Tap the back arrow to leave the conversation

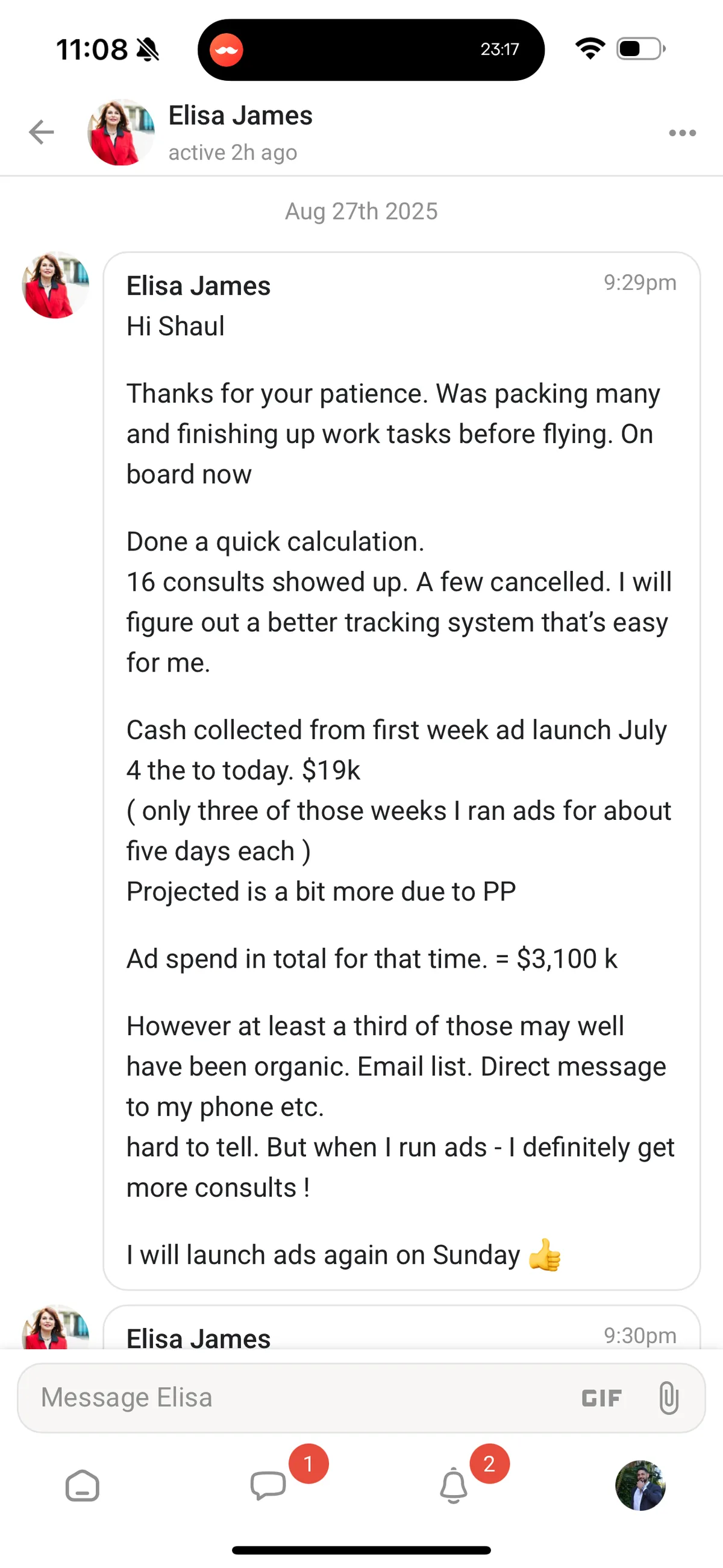click(x=40, y=131)
